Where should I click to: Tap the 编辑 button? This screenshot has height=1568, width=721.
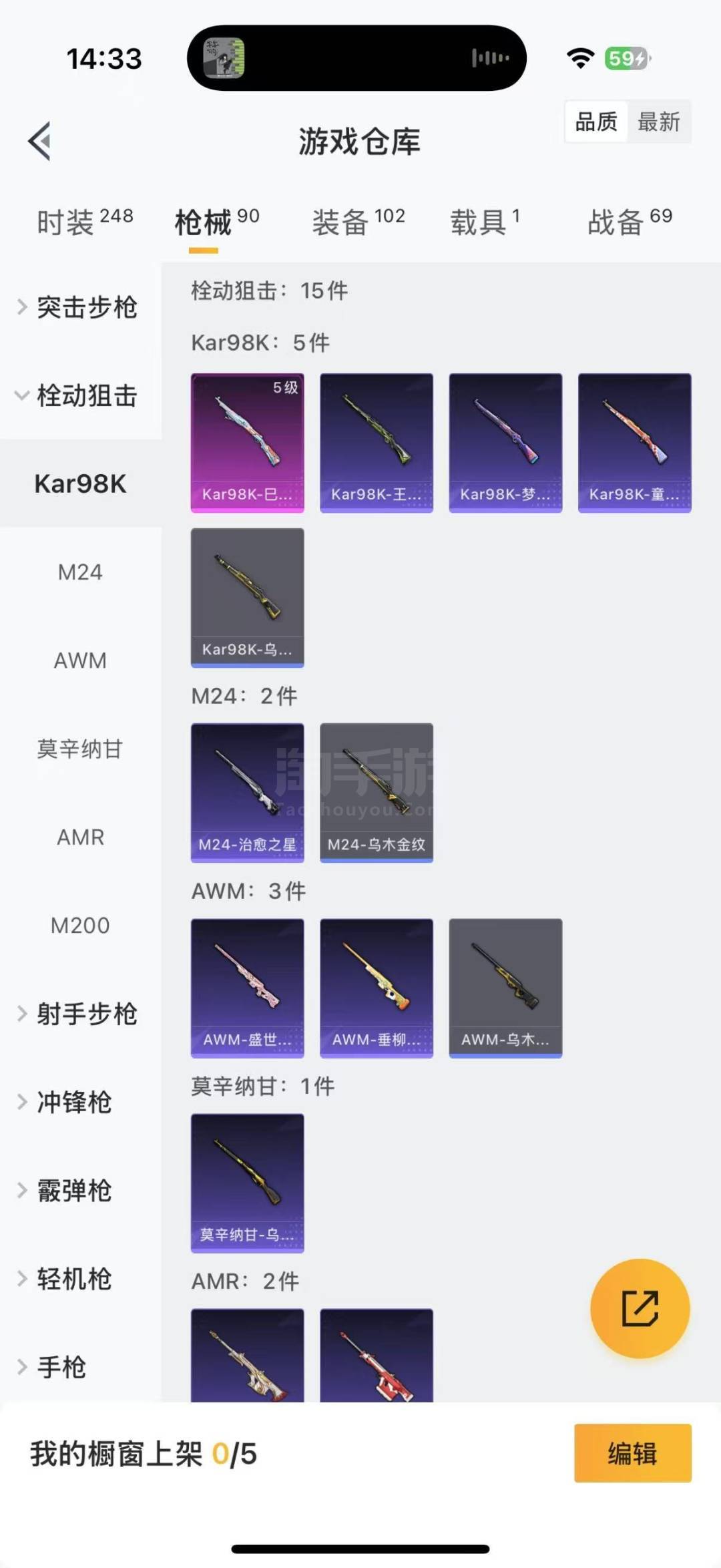[632, 1453]
